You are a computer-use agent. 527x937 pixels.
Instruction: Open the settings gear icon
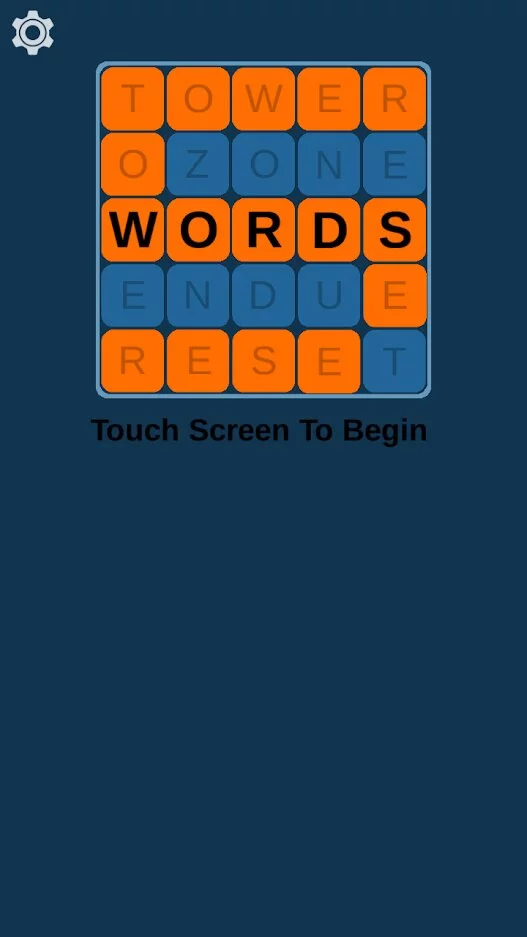(33, 33)
